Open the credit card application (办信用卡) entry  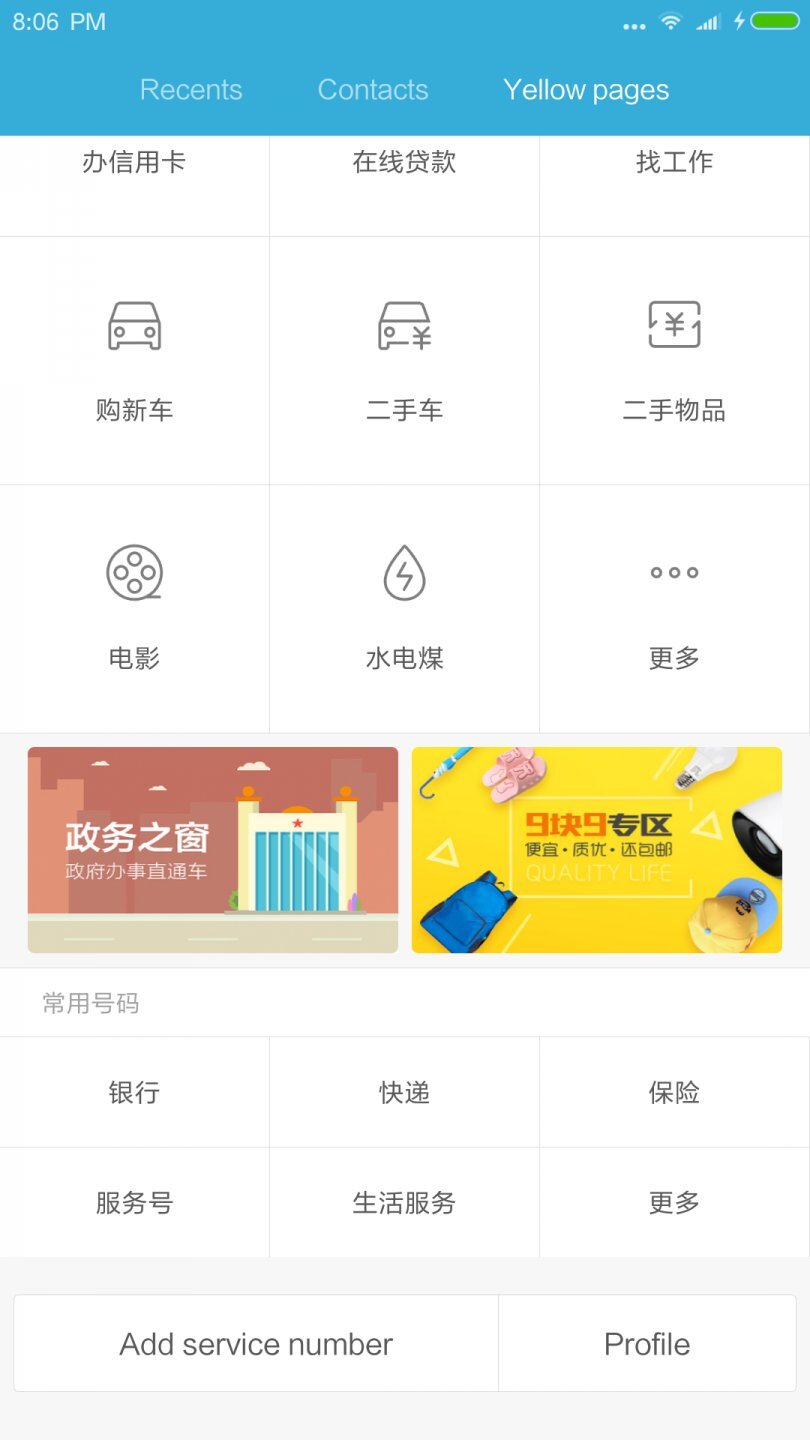(134, 162)
